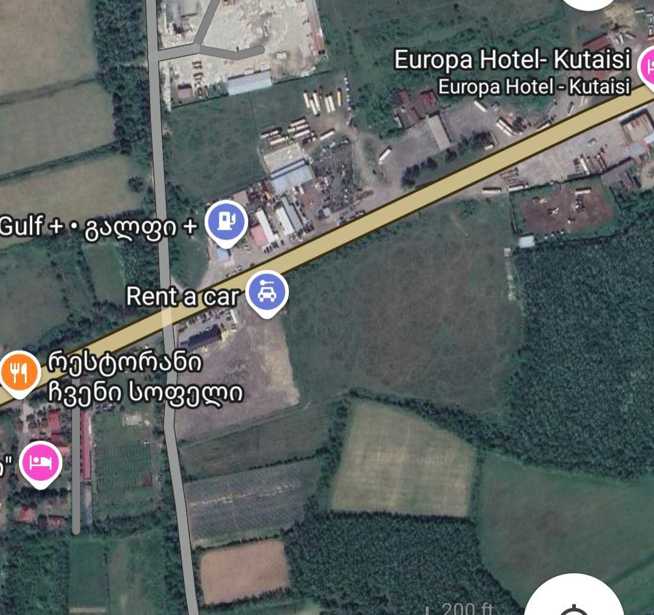Select the Europa Hotel - Kutaisi marker

644,70
